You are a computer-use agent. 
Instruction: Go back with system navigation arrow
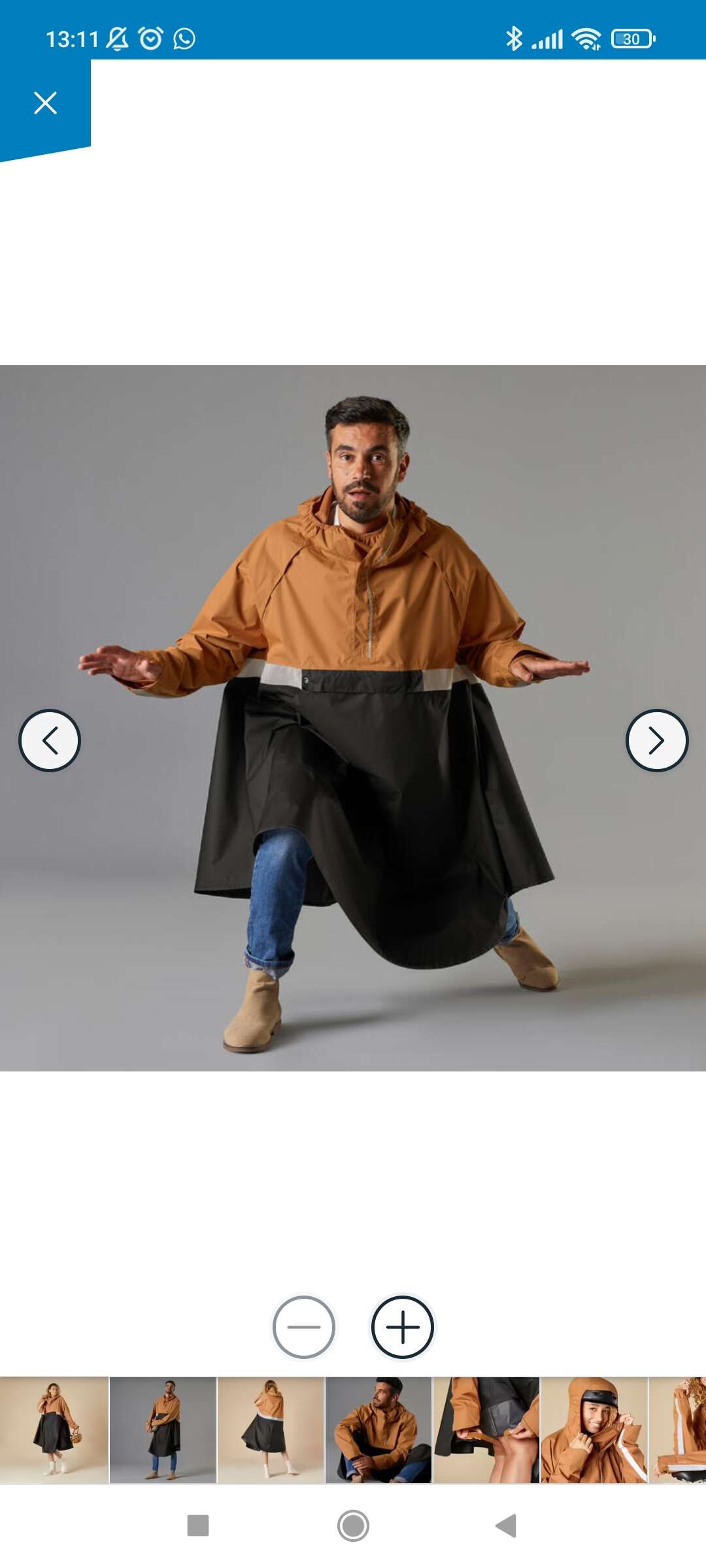tap(506, 1526)
